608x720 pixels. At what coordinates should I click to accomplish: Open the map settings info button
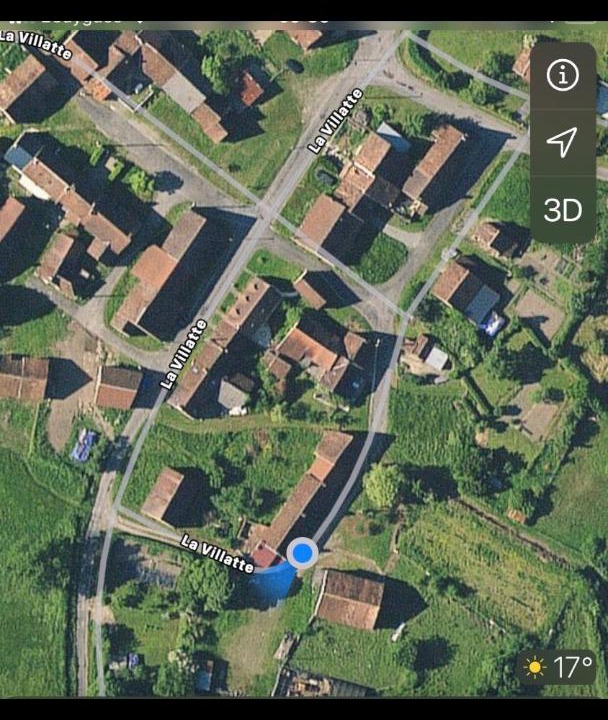pyautogui.click(x=563, y=75)
